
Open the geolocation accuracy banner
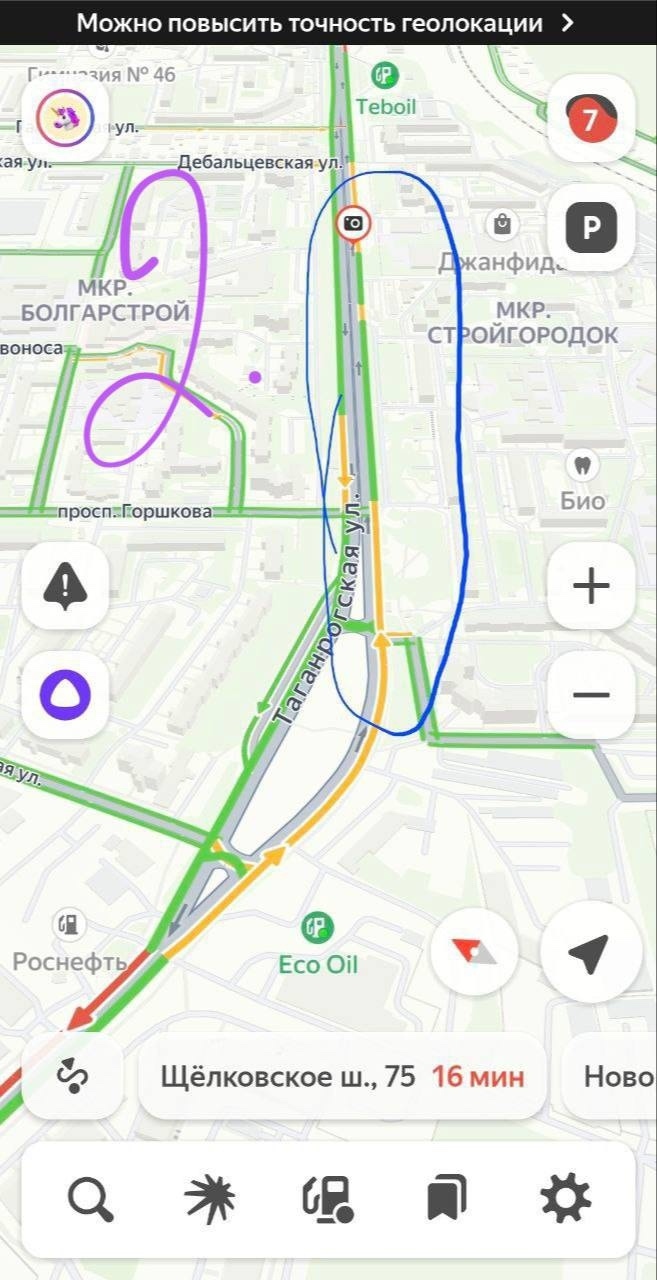tap(326, 23)
